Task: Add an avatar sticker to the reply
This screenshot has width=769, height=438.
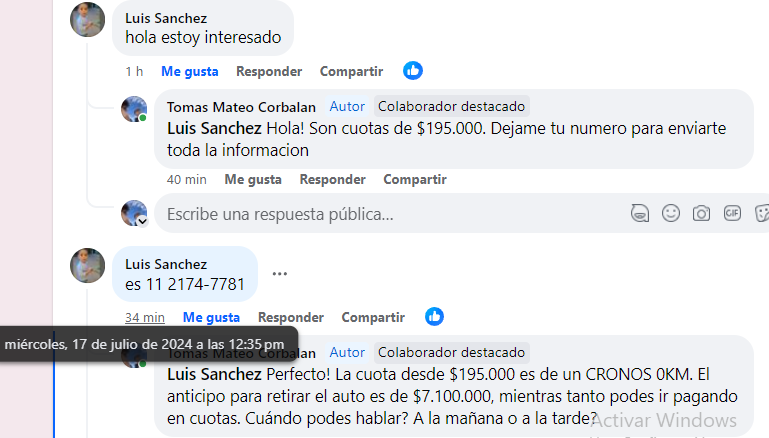Action: (640, 213)
